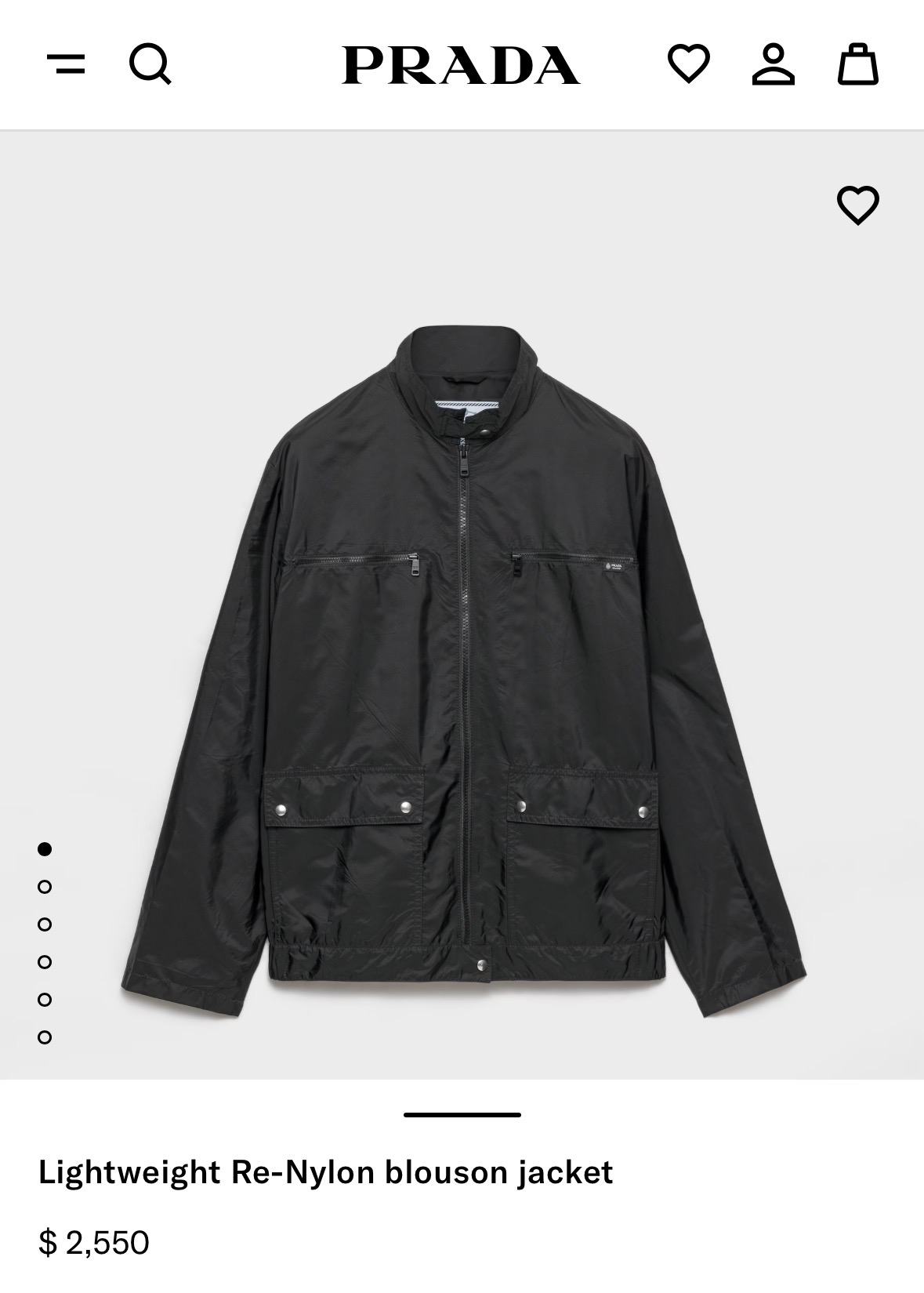The image size is (924, 1293).
Task: Add this jacket to wishlist
Action: tap(858, 205)
